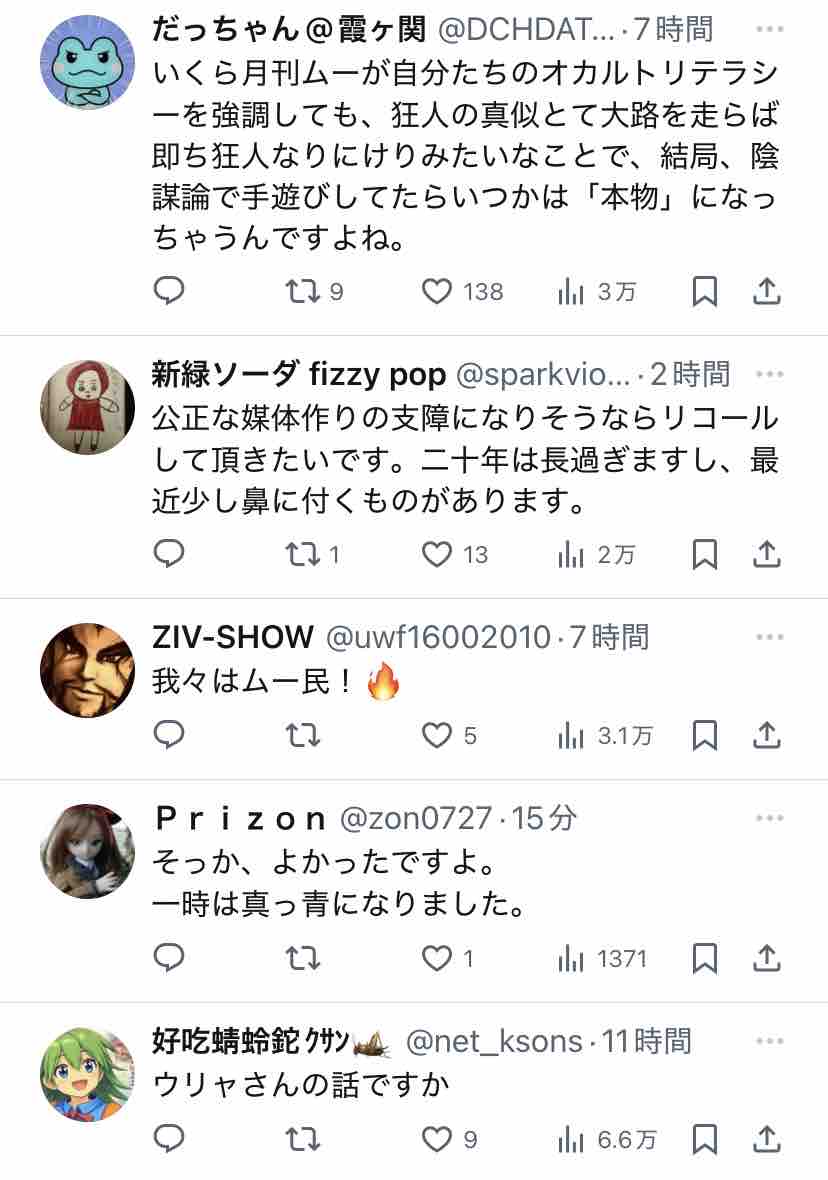Screen dimensions: 828x1180
Task: Bookmark the ZIV-SHOW tweet
Action: (x=705, y=736)
